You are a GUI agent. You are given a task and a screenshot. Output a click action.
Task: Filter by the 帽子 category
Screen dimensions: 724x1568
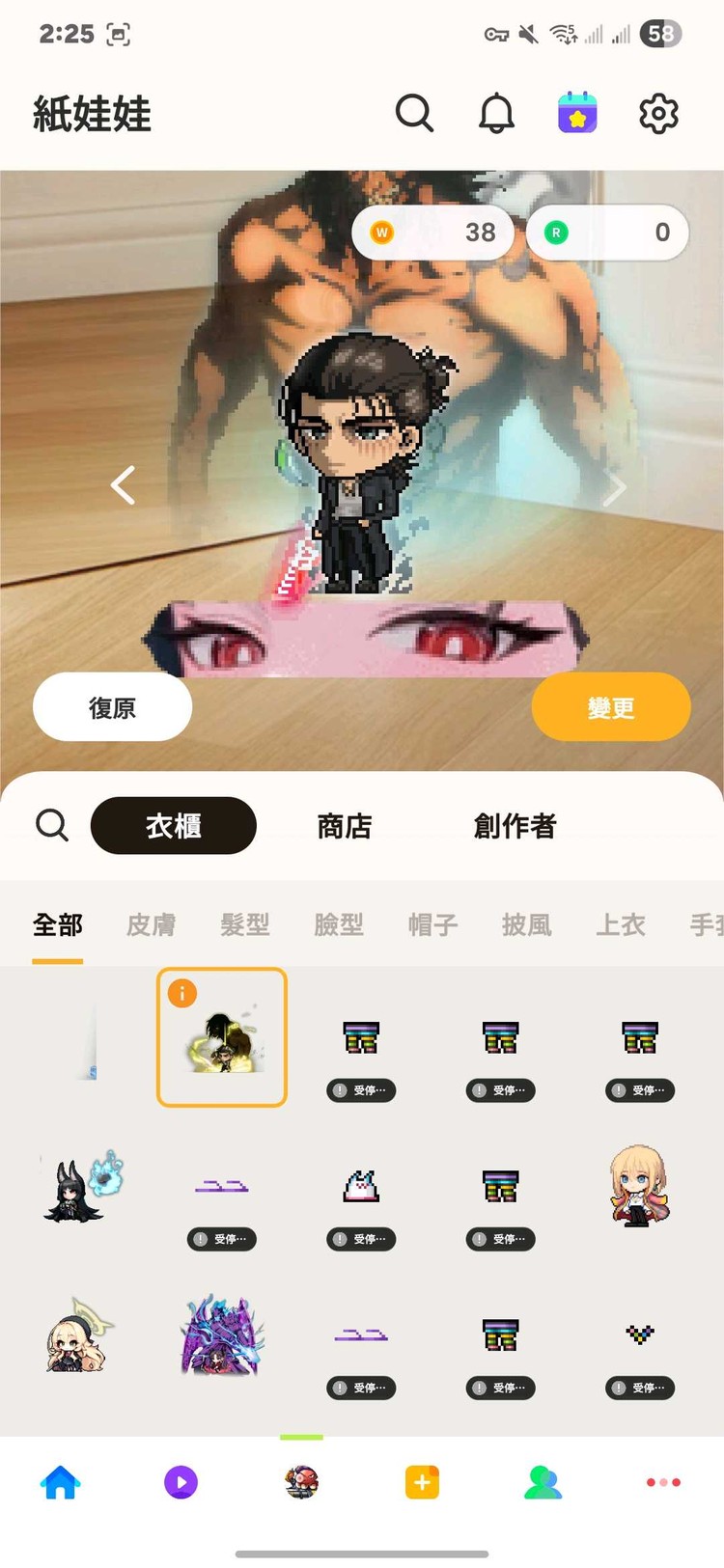tap(432, 925)
